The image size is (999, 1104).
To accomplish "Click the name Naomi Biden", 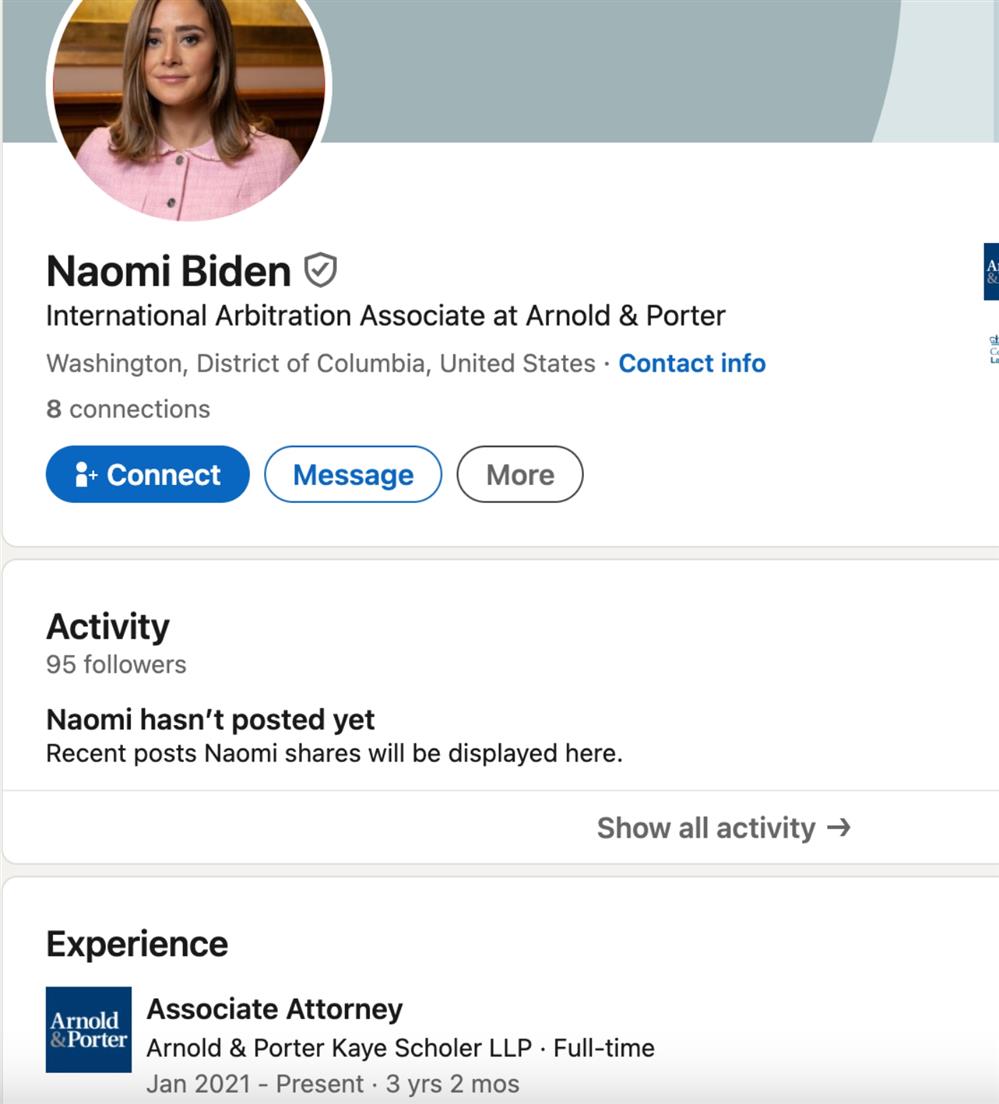I will pos(166,271).
